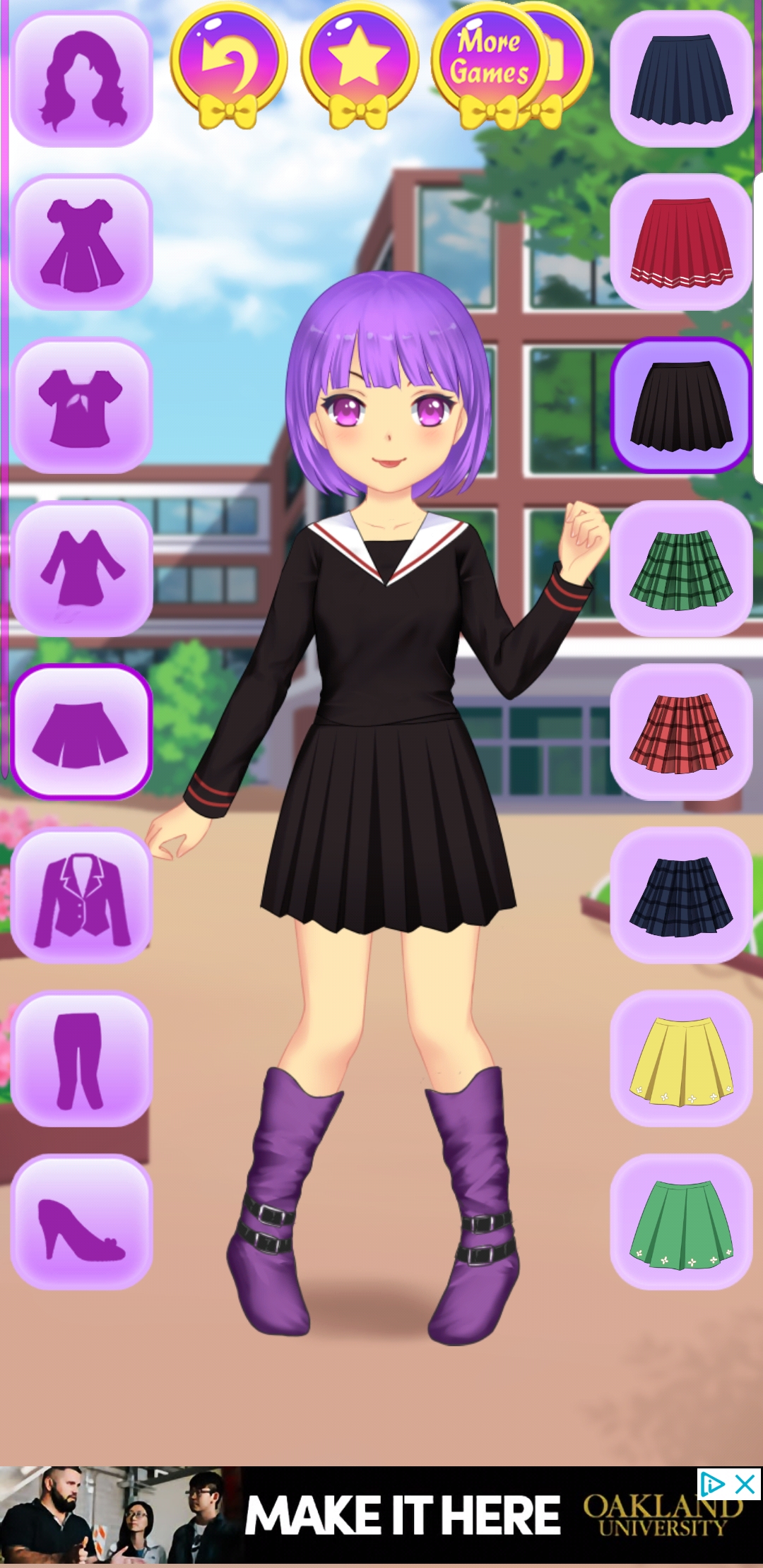Image resolution: width=763 pixels, height=1568 pixels.
Task: Open the high-heel shoes category
Action: point(82,1222)
